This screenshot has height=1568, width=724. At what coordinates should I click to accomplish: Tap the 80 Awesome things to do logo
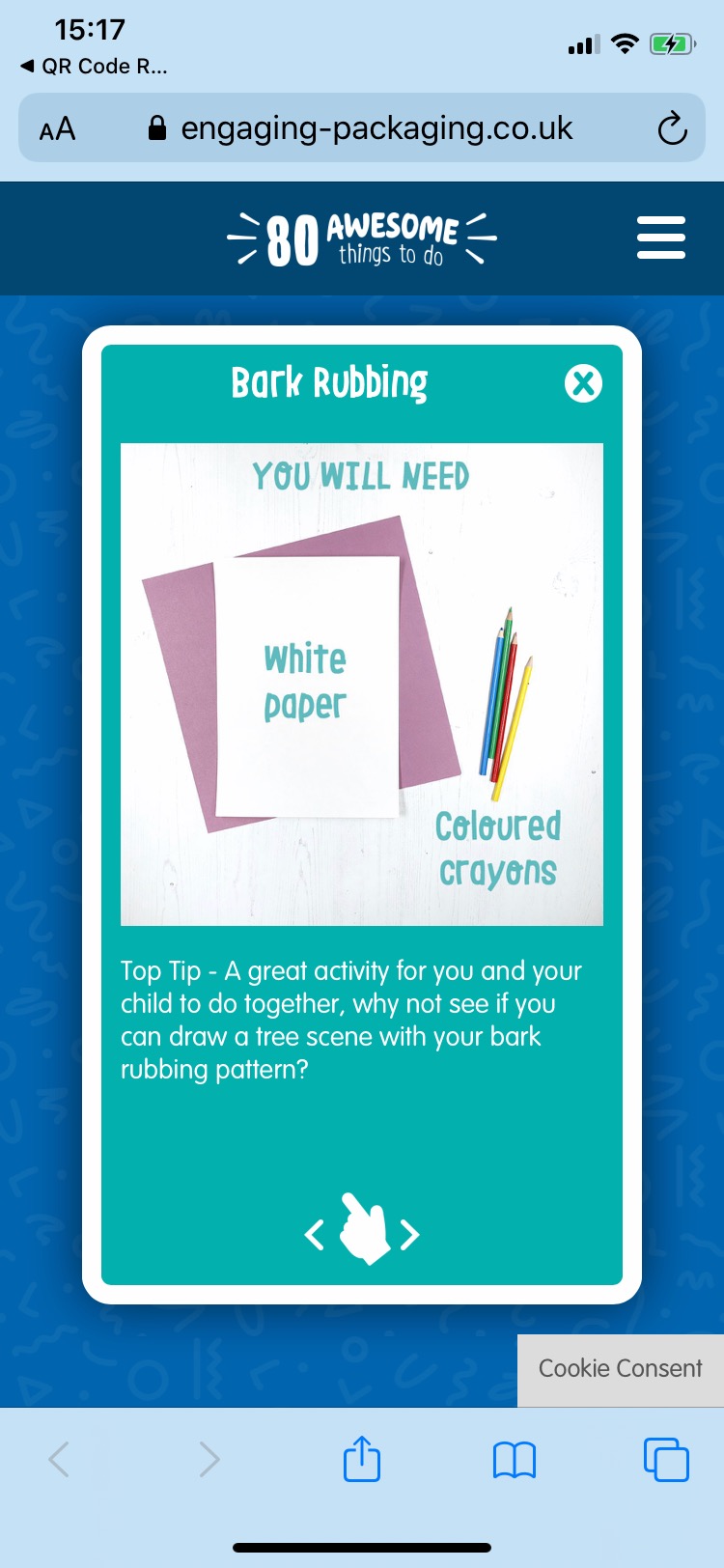[362, 238]
